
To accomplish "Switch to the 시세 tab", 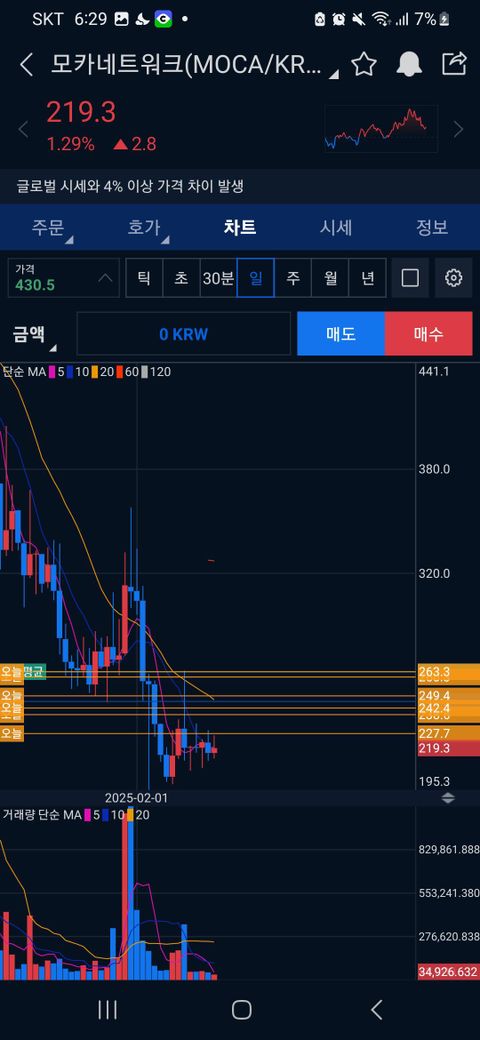I will [335, 228].
